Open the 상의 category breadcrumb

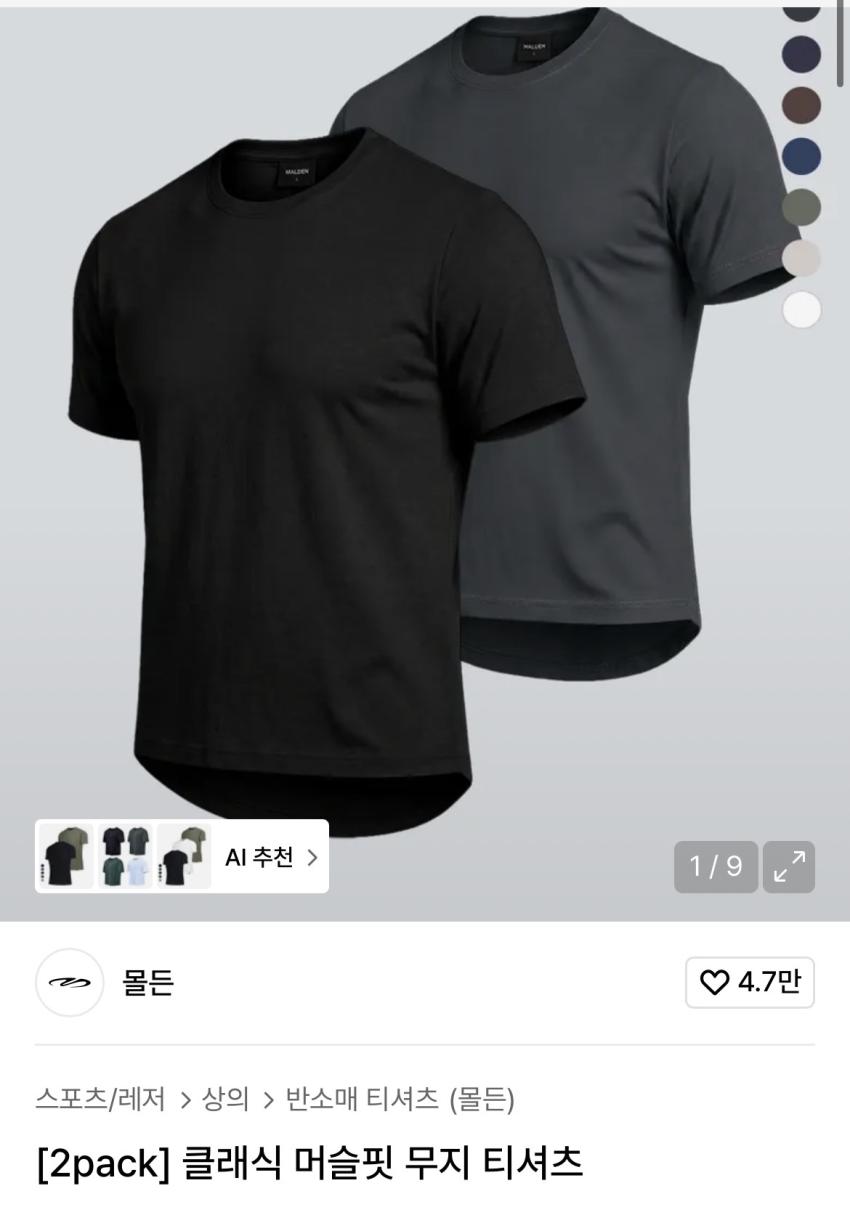point(225,1100)
